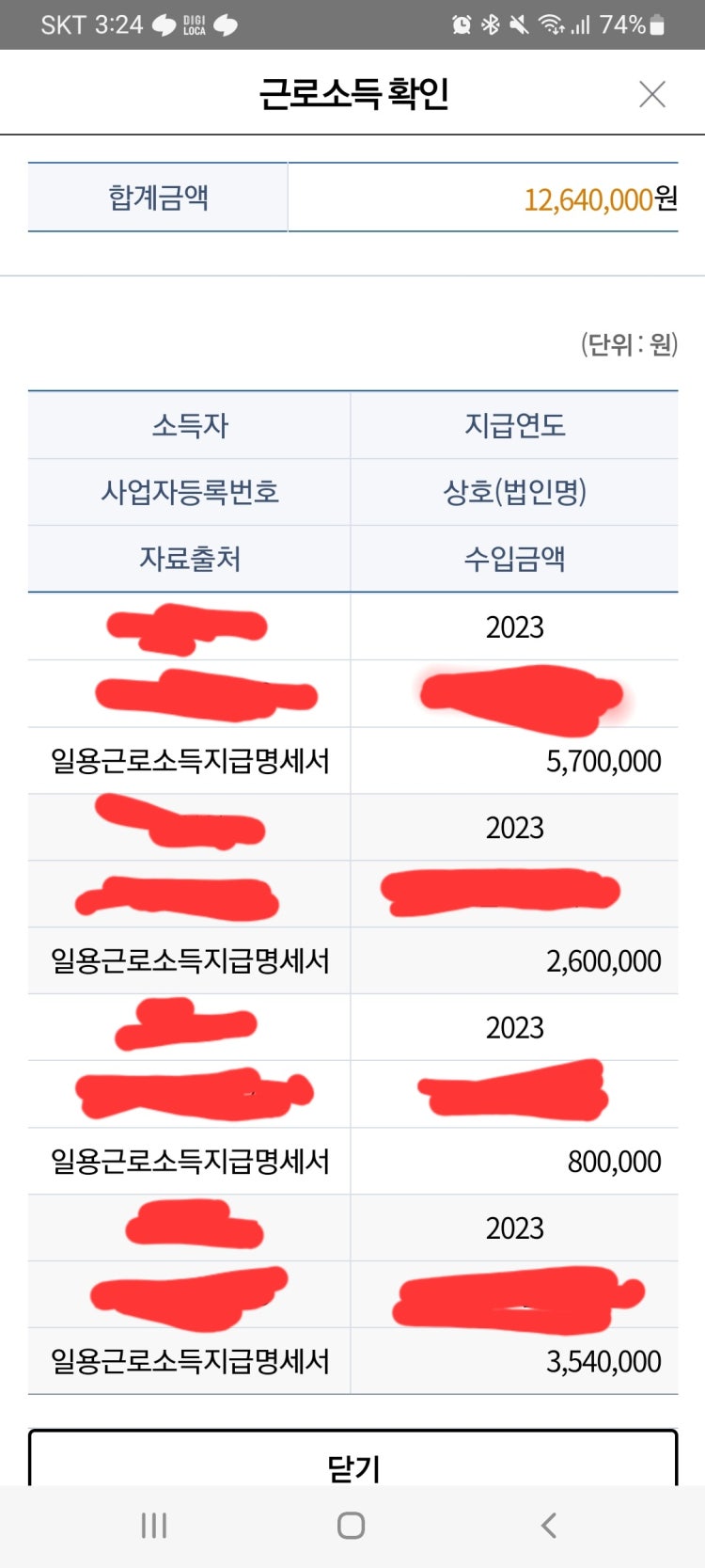
Task: Open recent apps from the navigation bar
Action: tap(154, 1526)
